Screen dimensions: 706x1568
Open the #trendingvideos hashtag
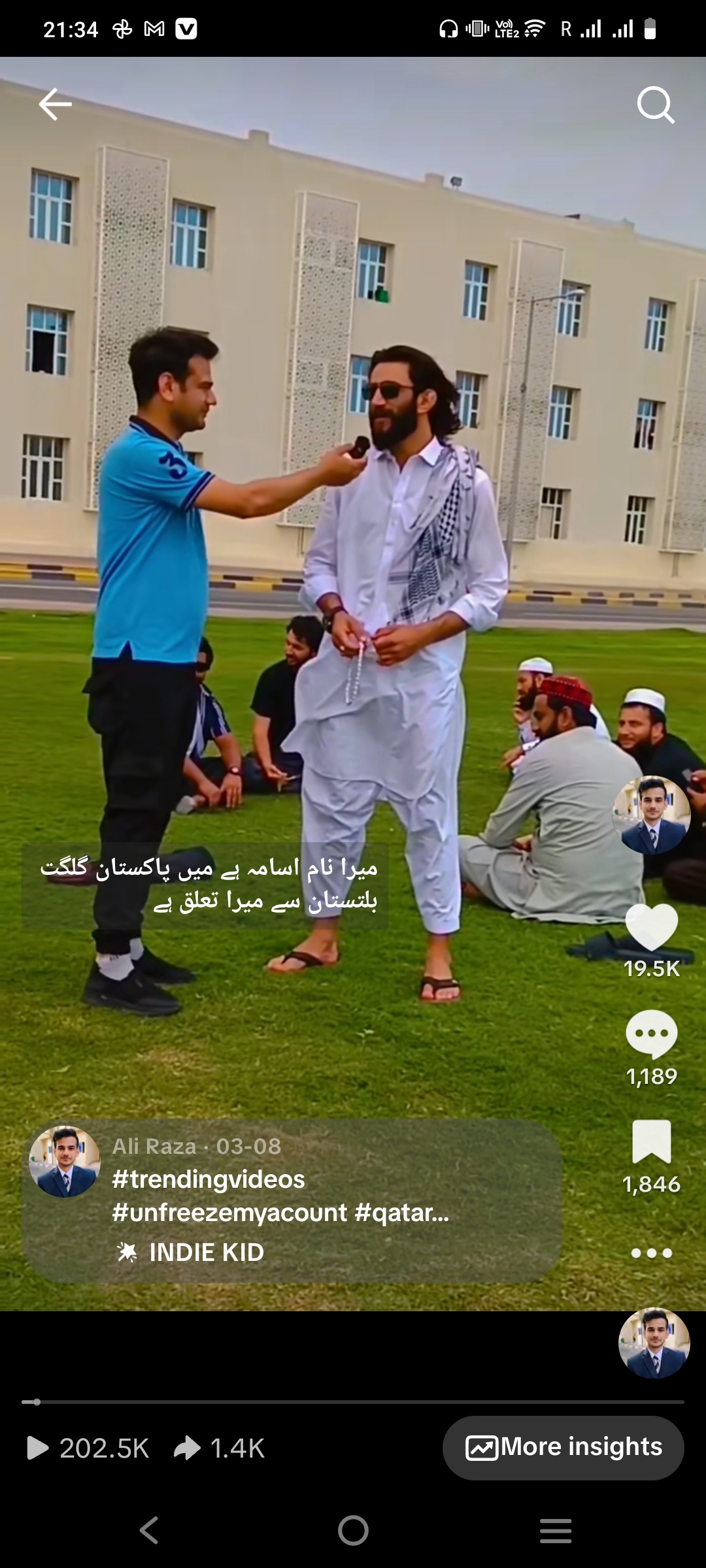pyautogui.click(x=209, y=1179)
